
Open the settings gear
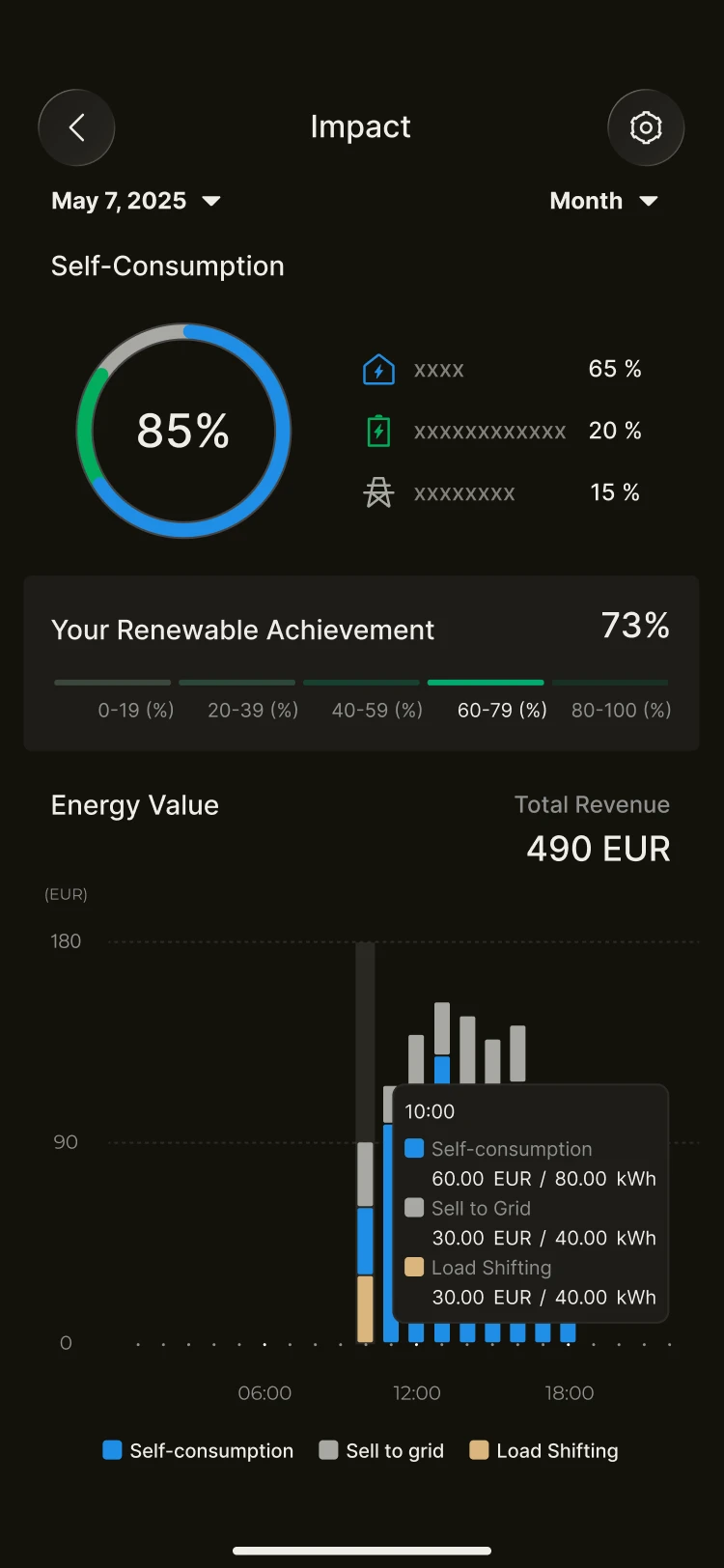646,127
